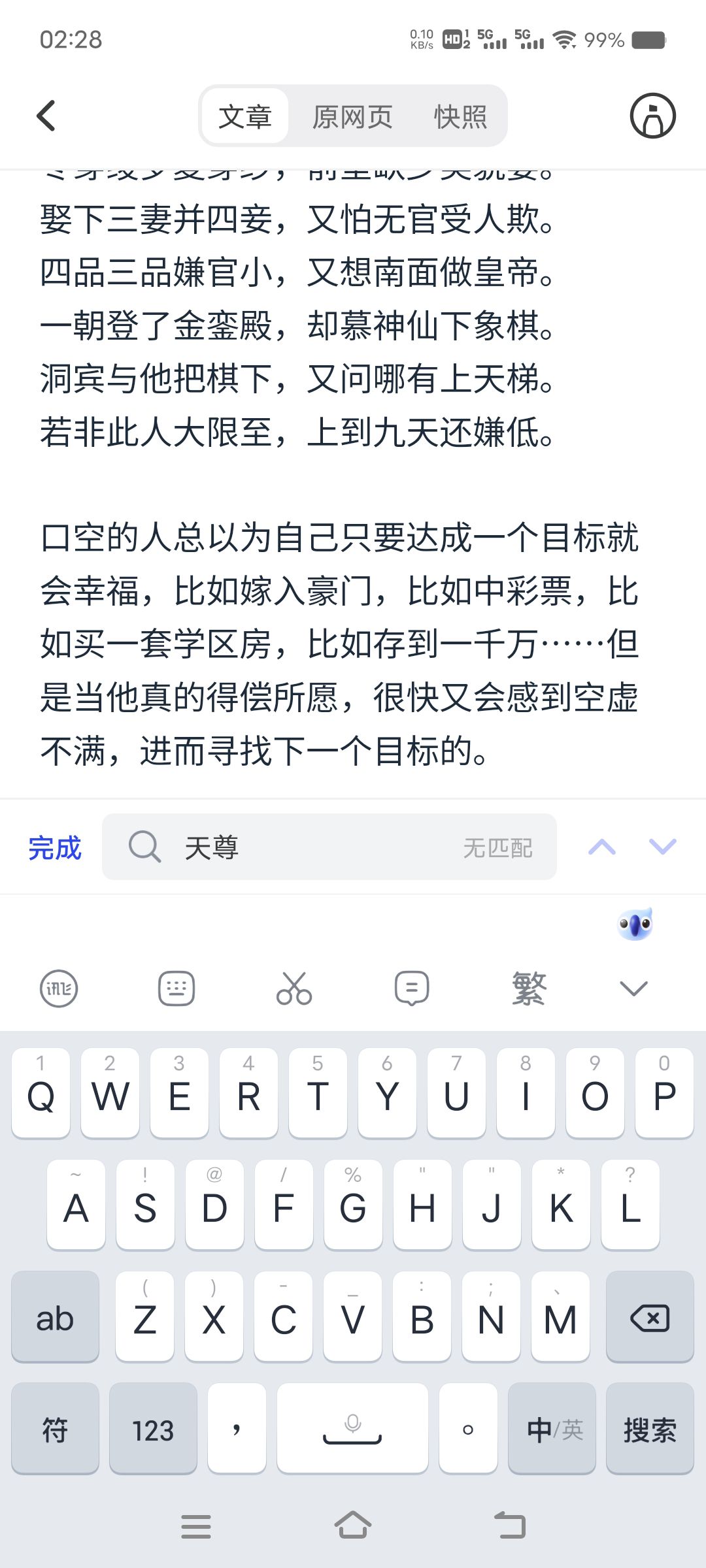The height and width of the screenshot is (1568, 706).
Task: Open keyboard layout switcher icon
Action: click(176, 988)
